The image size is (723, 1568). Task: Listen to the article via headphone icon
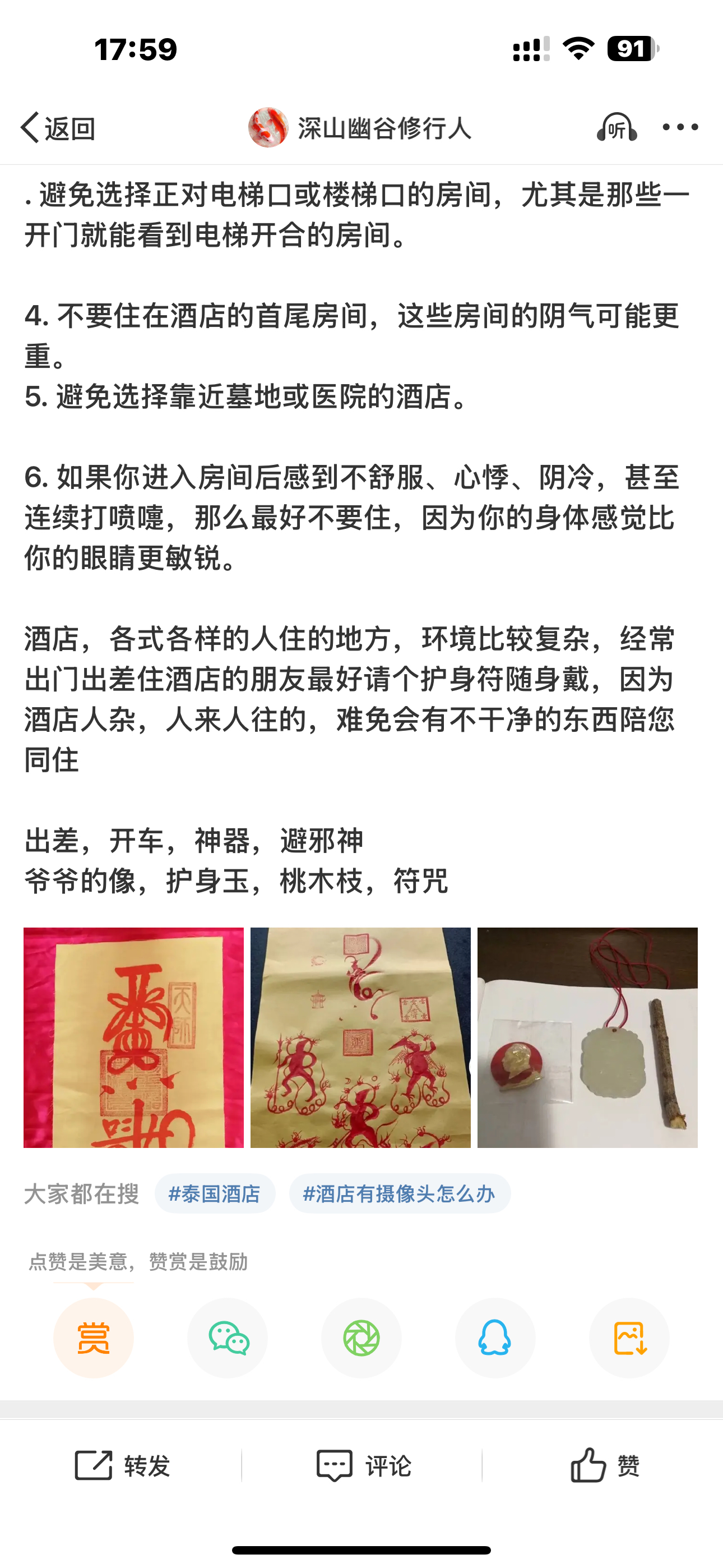coord(617,127)
